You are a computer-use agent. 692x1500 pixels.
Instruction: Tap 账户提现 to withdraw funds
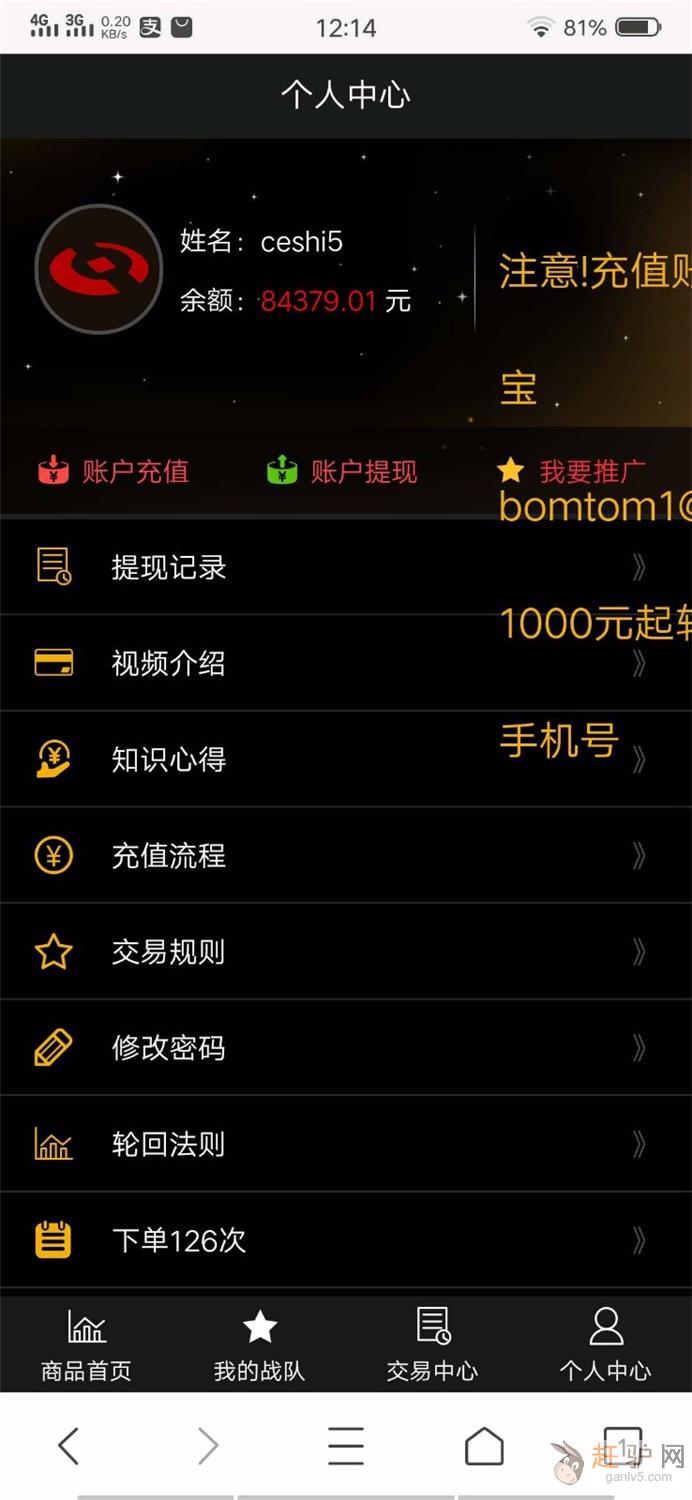tap(342, 471)
